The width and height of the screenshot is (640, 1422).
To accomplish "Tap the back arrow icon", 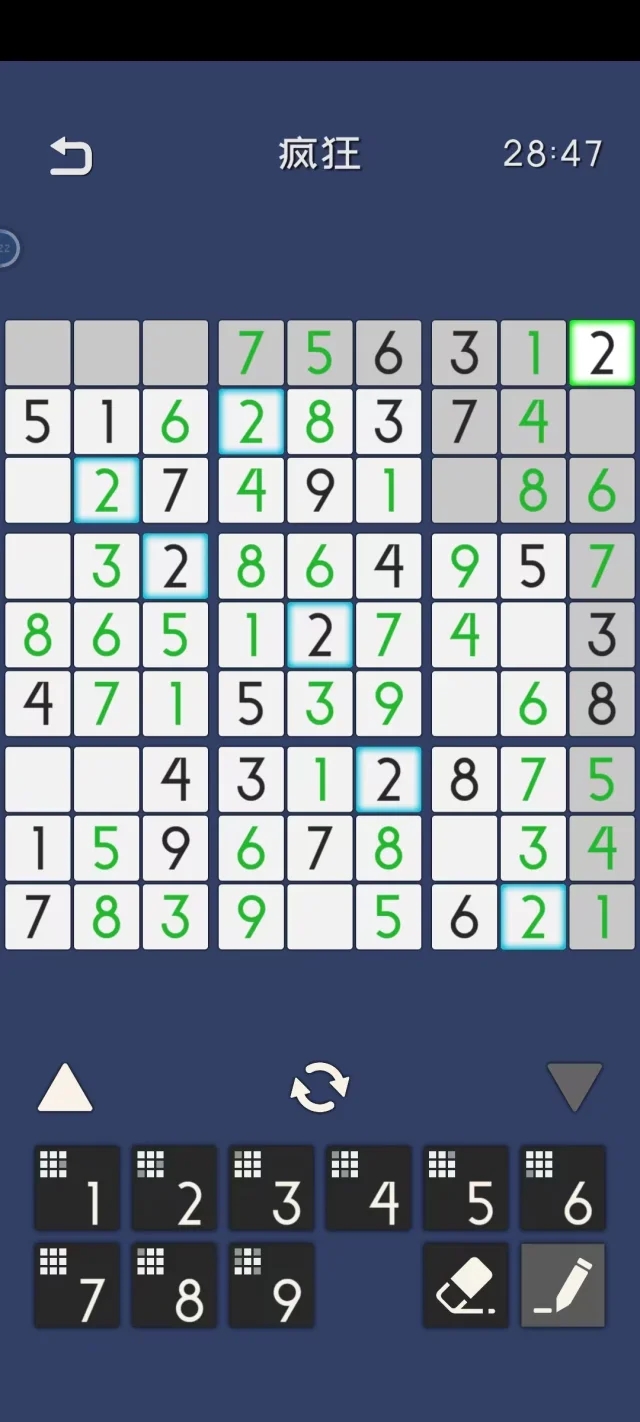I will (x=71, y=157).
